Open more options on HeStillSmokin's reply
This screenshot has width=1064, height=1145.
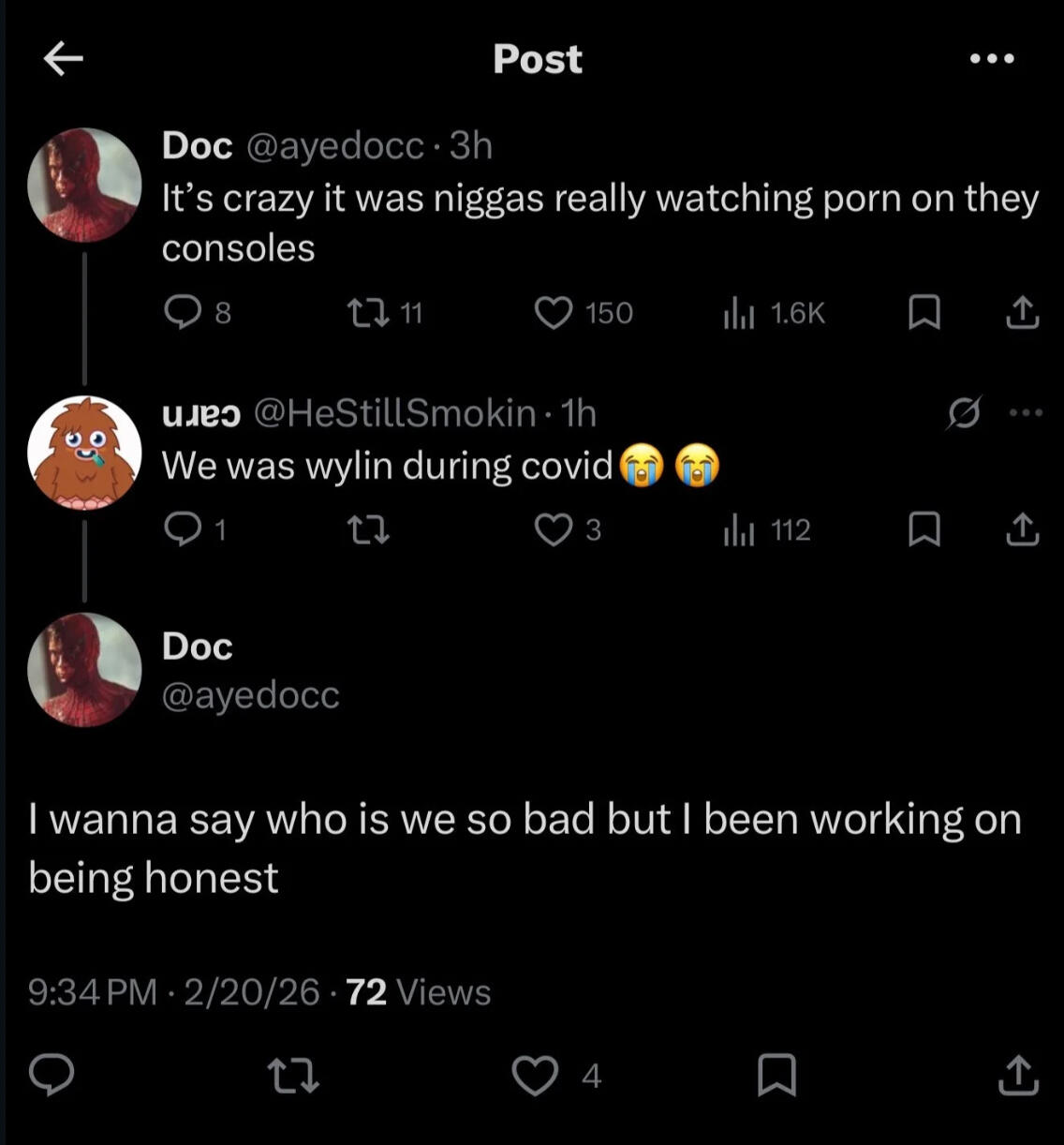coord(1026,412)
